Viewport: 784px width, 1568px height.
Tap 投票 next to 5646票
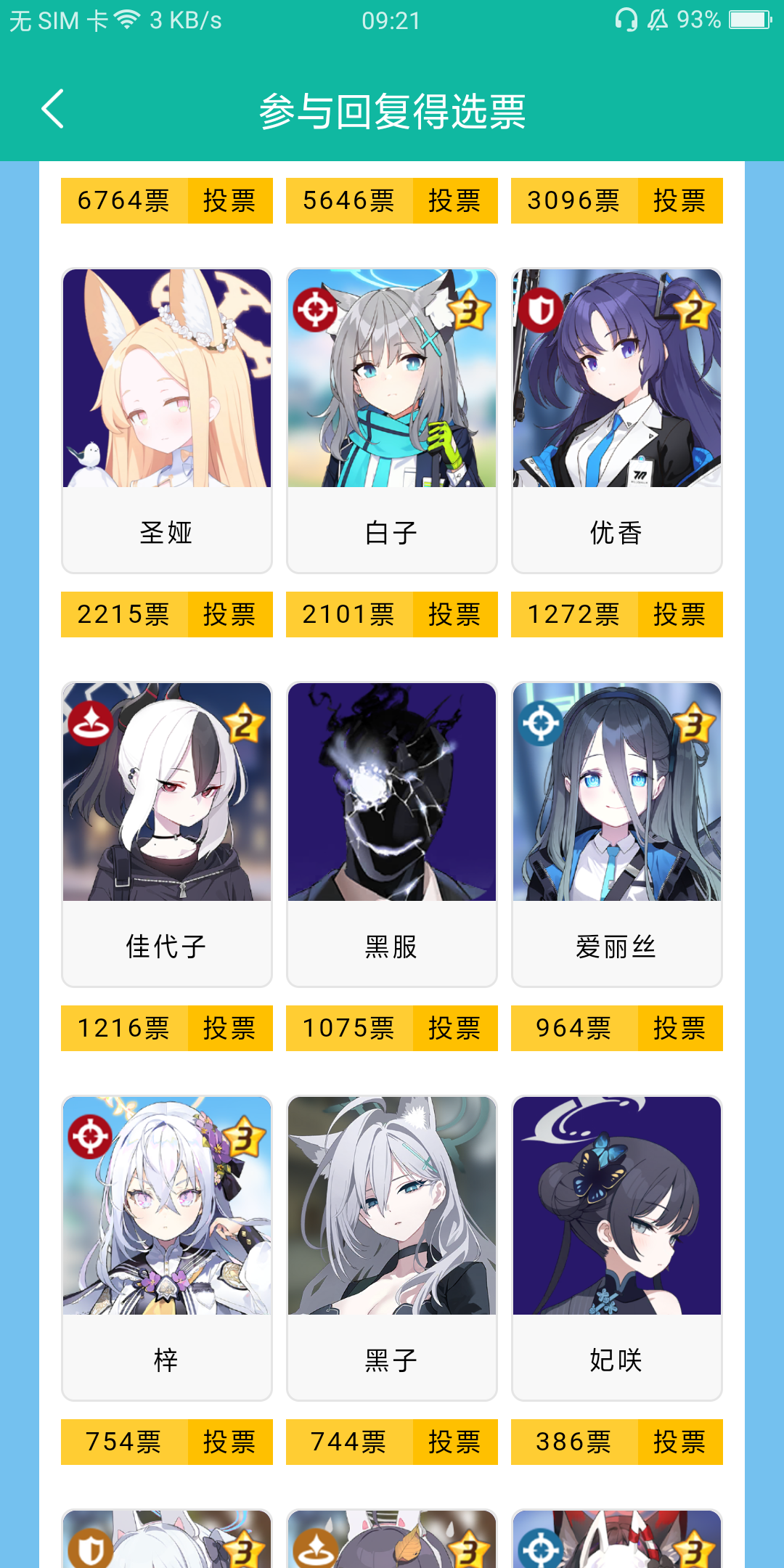tap(454, 200)
